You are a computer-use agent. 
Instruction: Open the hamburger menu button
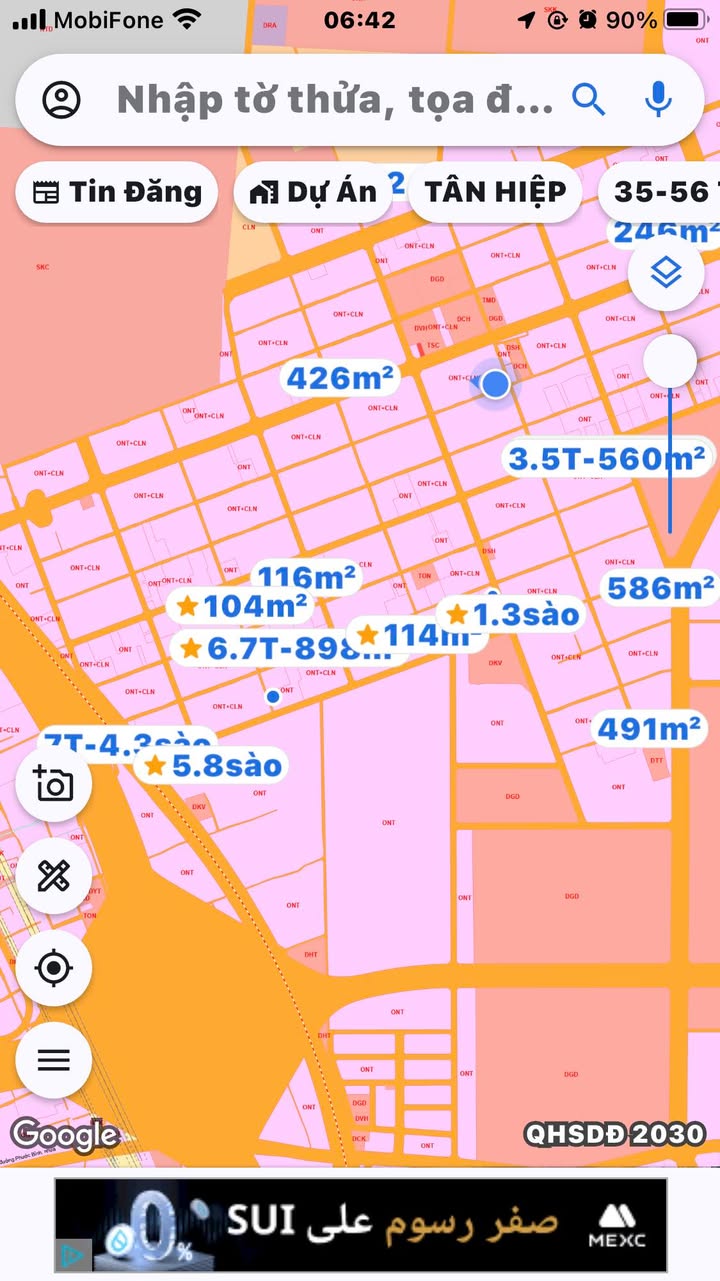(54, 1060)
